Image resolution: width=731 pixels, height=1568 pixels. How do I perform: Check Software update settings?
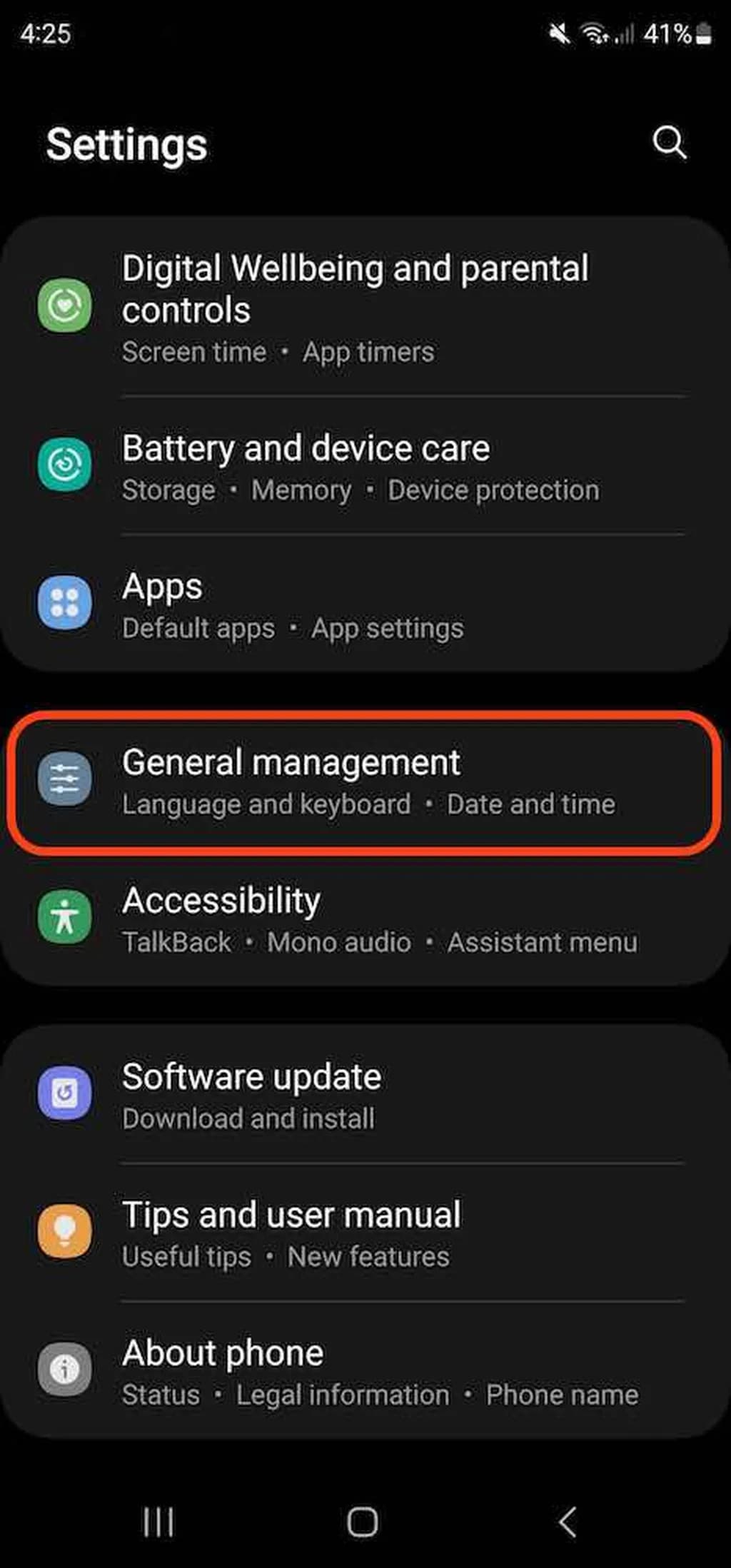pyautogui.click(x=252, y=1095)
